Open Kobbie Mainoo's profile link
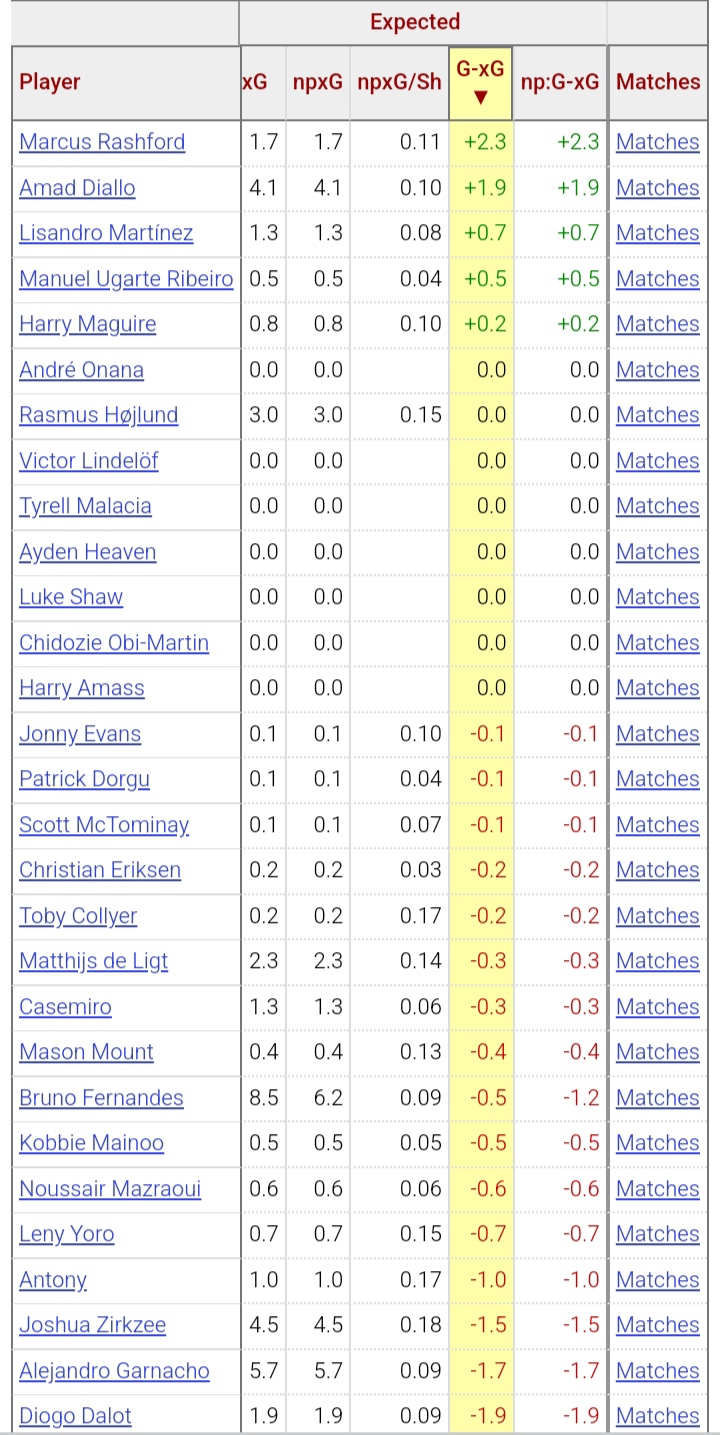Image resolution: width=720 pixels, height=1435 pixels. tap(91, 1143)
